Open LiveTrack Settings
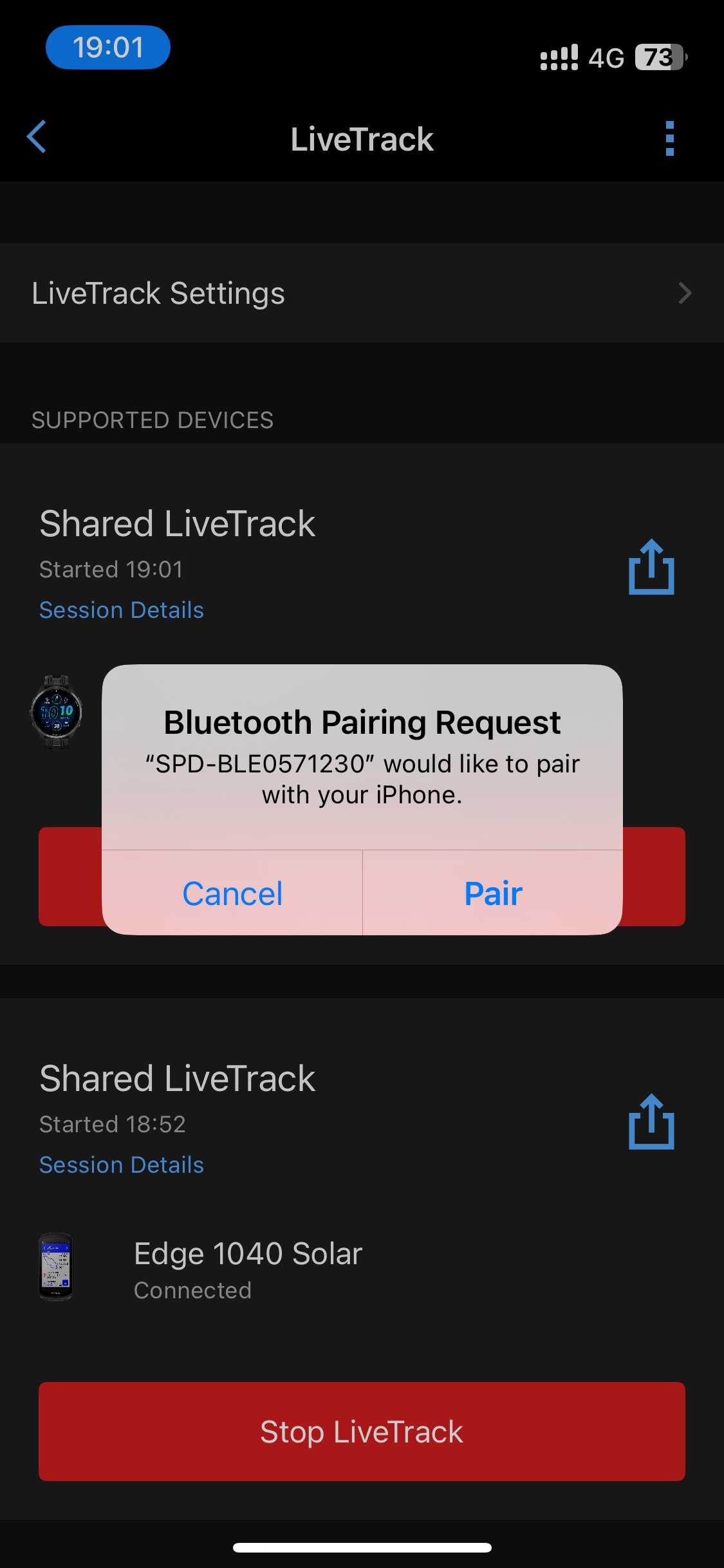724x1568 pixels. click(x=362, y=294)
